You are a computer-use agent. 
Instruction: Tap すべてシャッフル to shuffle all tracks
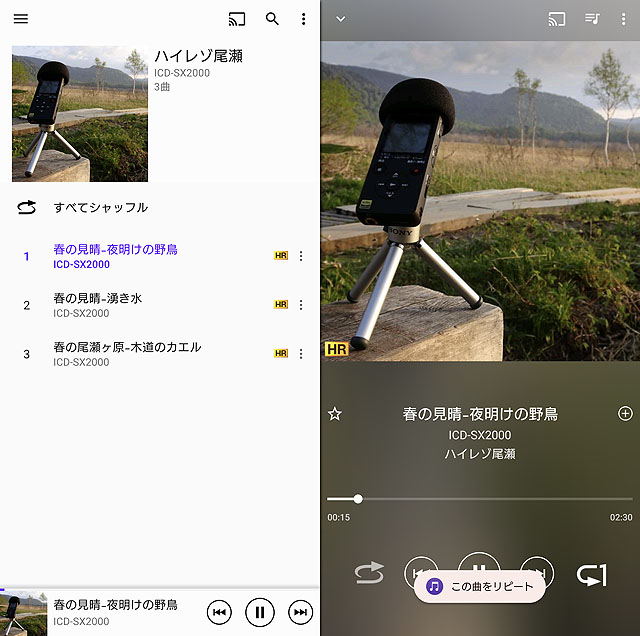pyautogui.click(x=100, y=207)
